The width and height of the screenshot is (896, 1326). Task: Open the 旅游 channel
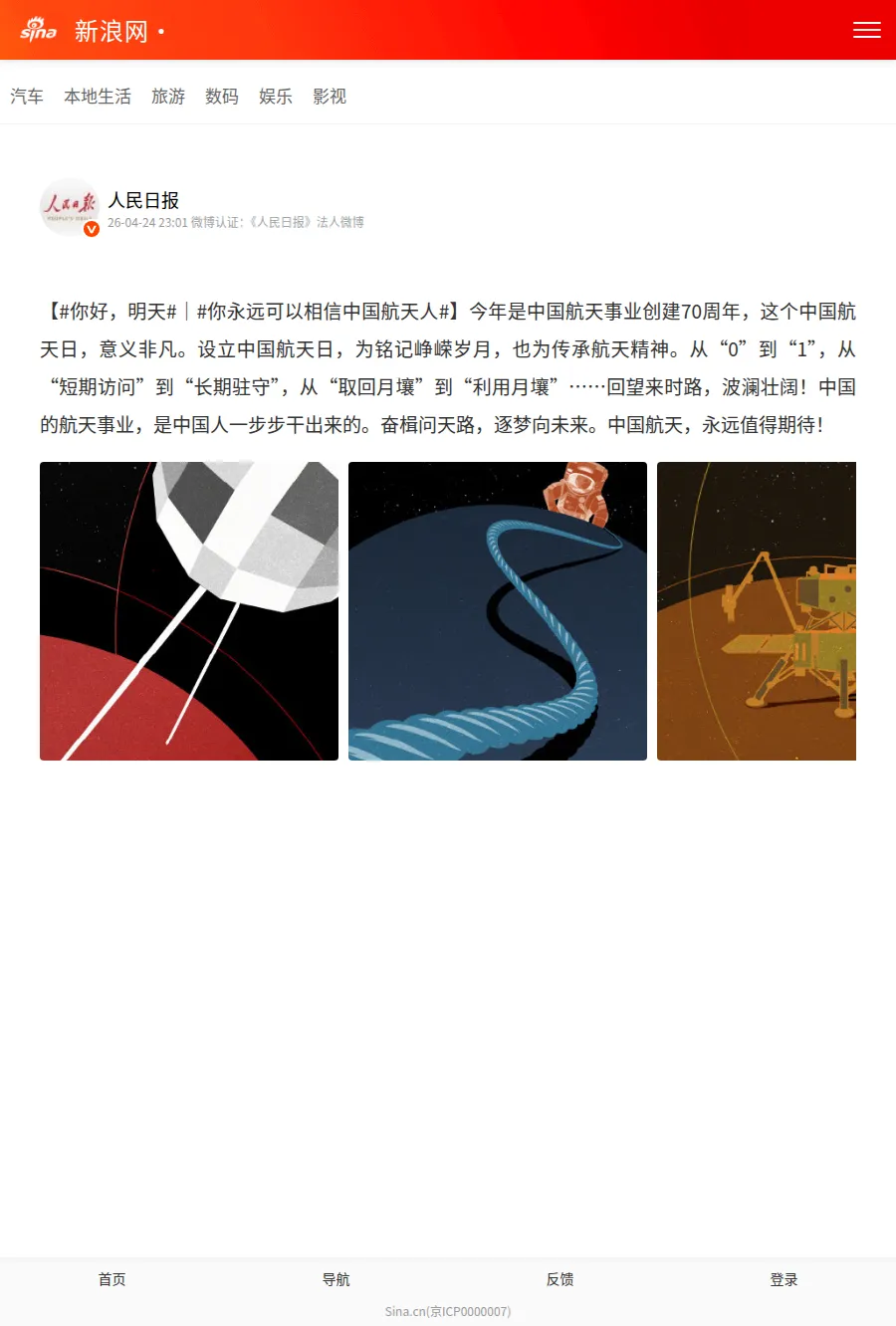[168, 97]
